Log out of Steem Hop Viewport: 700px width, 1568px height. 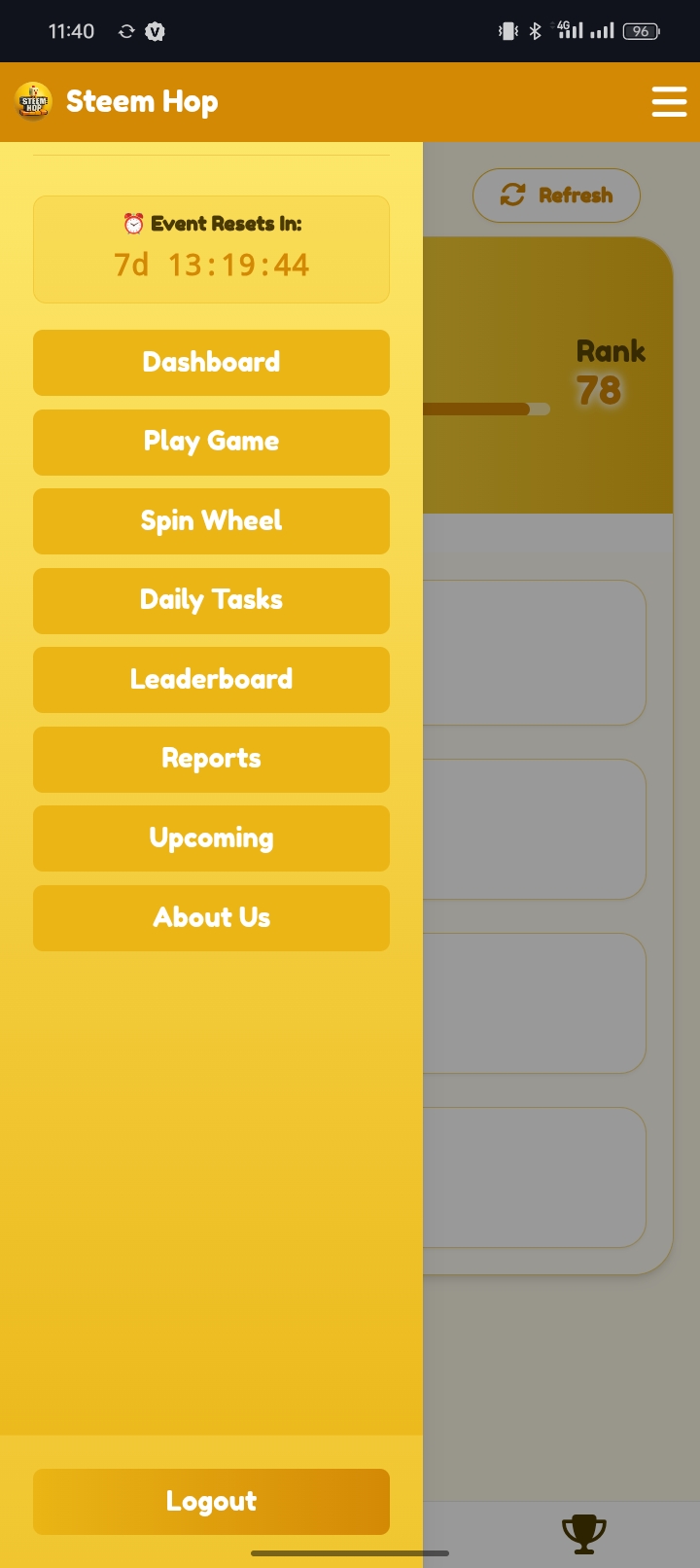211,1502
